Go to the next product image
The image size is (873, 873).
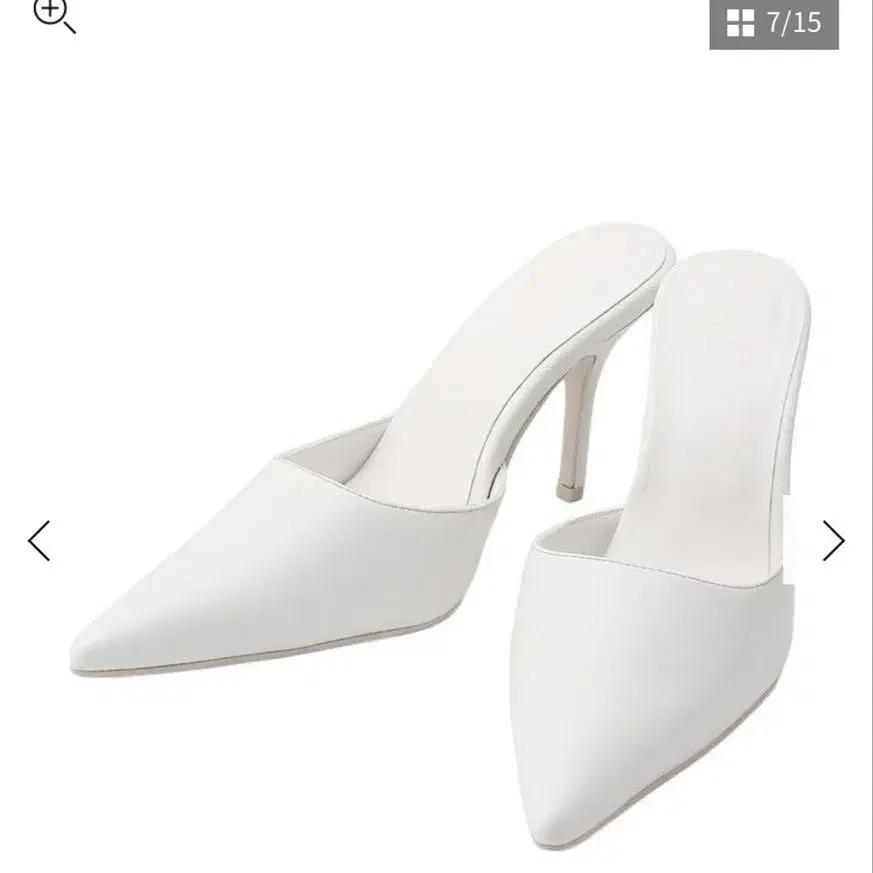click(x=833, y=541)
